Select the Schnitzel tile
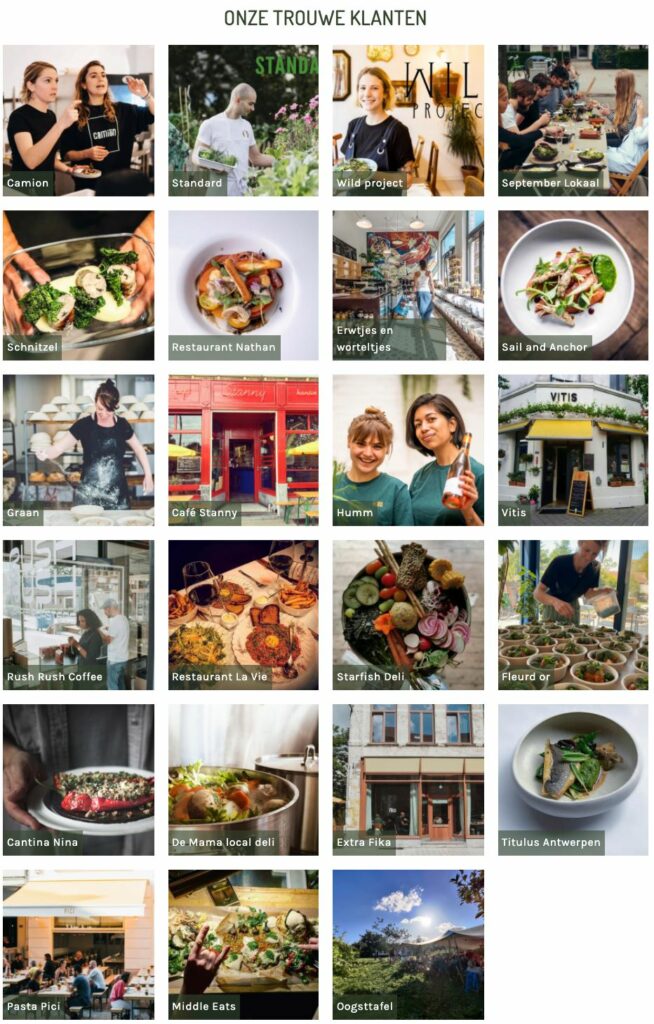 (x=78, y=285)
